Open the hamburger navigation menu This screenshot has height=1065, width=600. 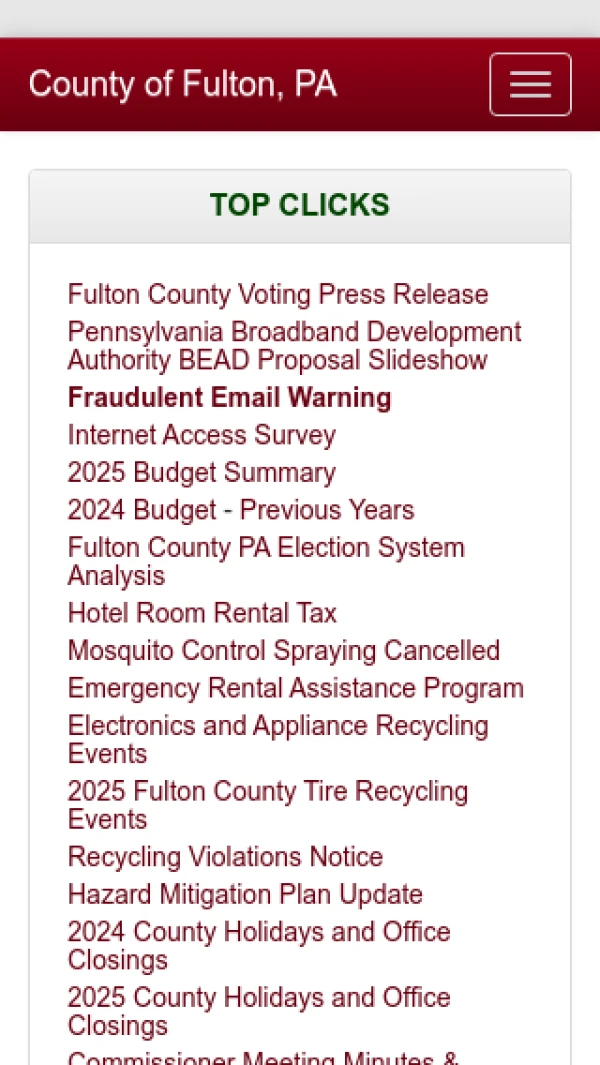pos(530,85)
